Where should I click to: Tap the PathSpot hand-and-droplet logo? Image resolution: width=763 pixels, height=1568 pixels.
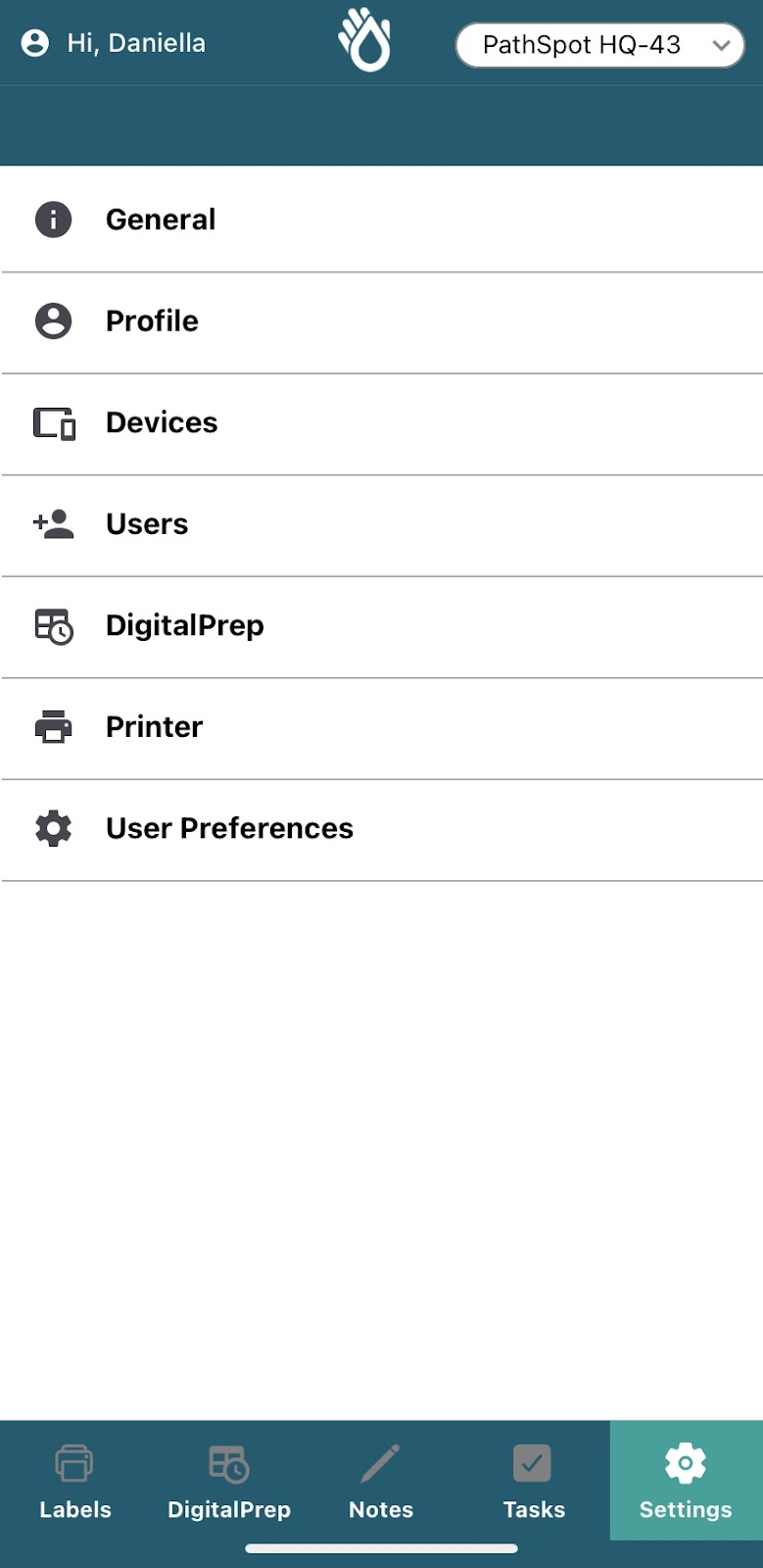coord(363,40)
